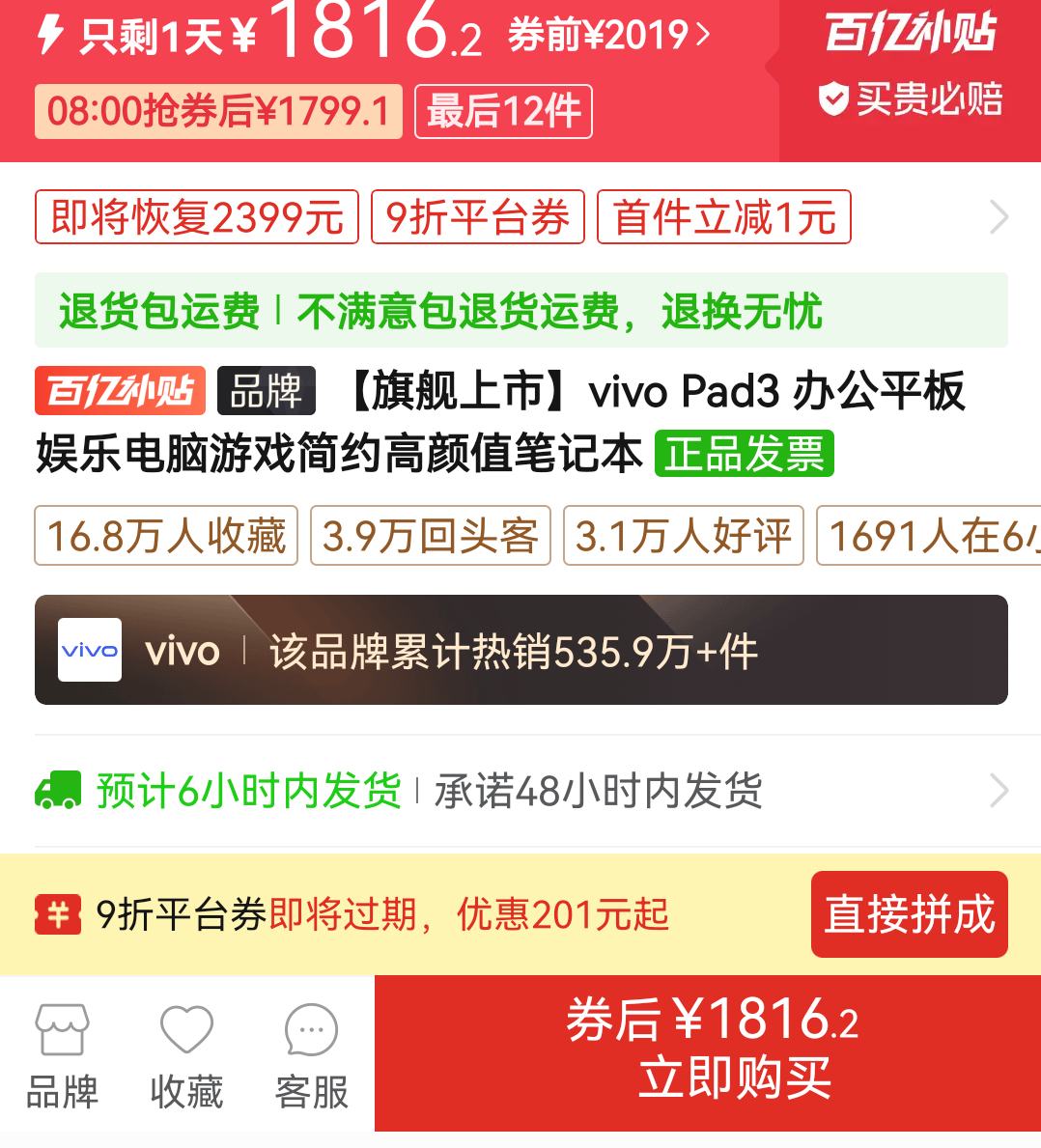The image size is (1041, 1148).
Task: Tap the 买贵必赔 shield icon
Action: click(x=832, y=98)
